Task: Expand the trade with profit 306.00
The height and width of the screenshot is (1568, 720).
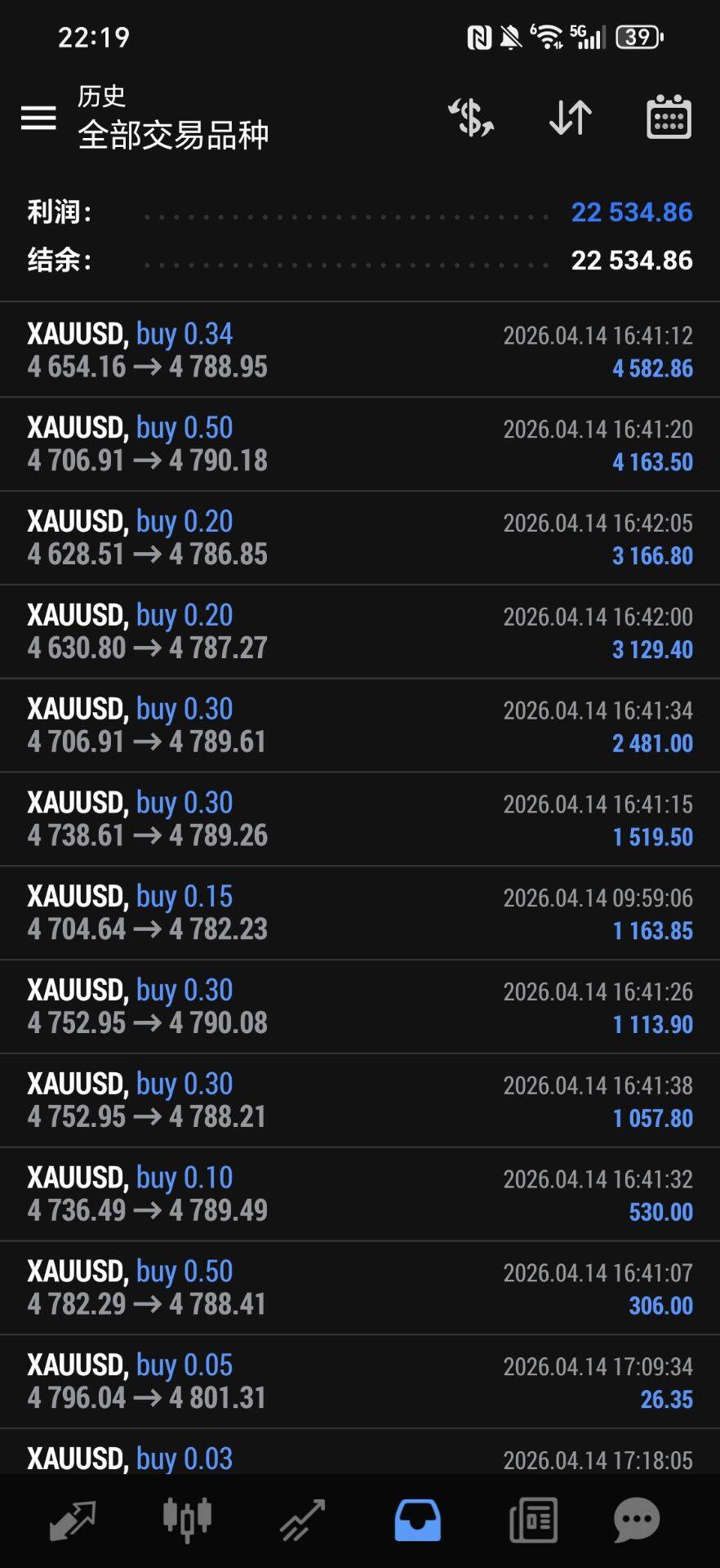Action: pos(359,1289)
